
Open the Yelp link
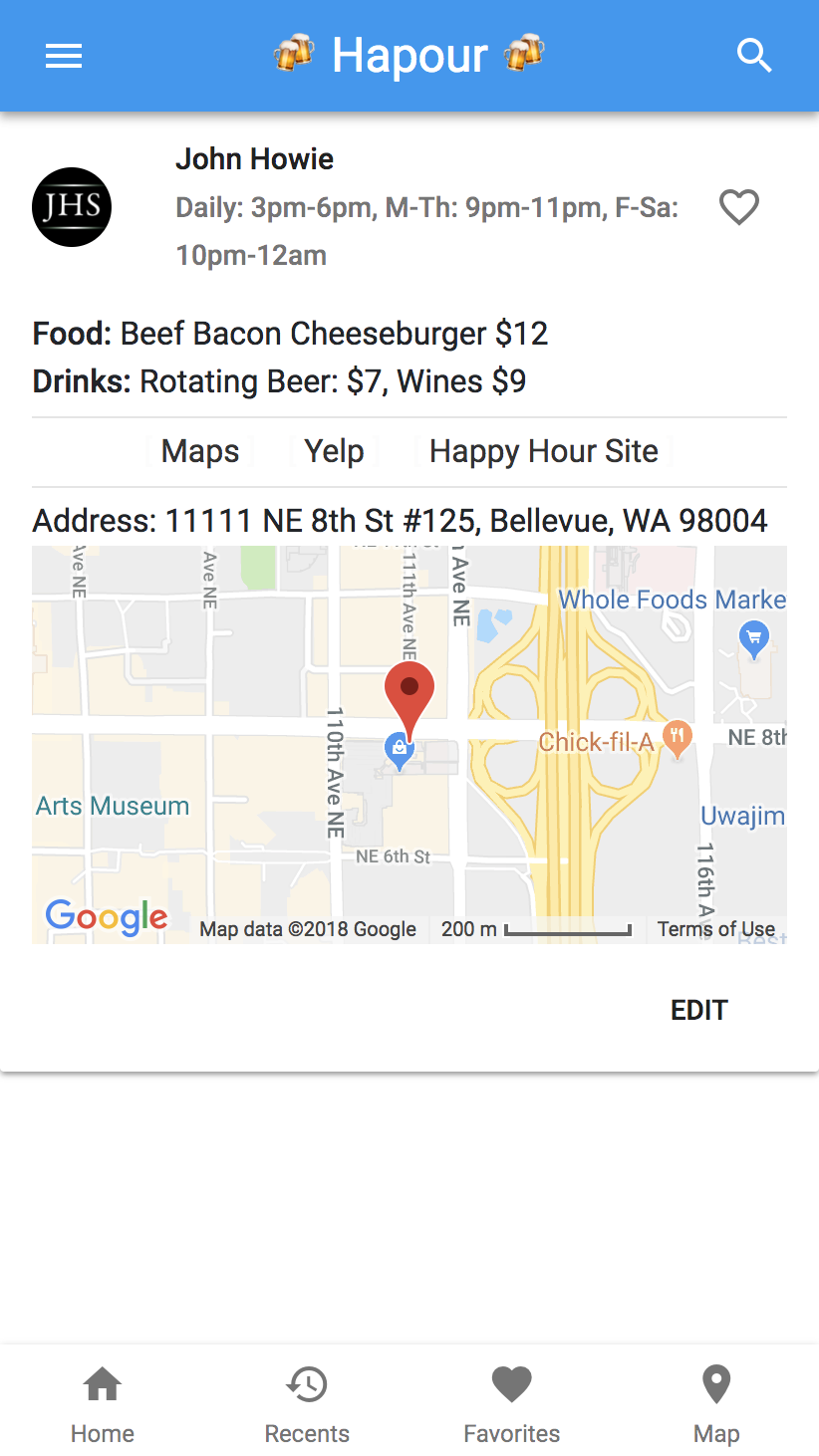[334, 451]
